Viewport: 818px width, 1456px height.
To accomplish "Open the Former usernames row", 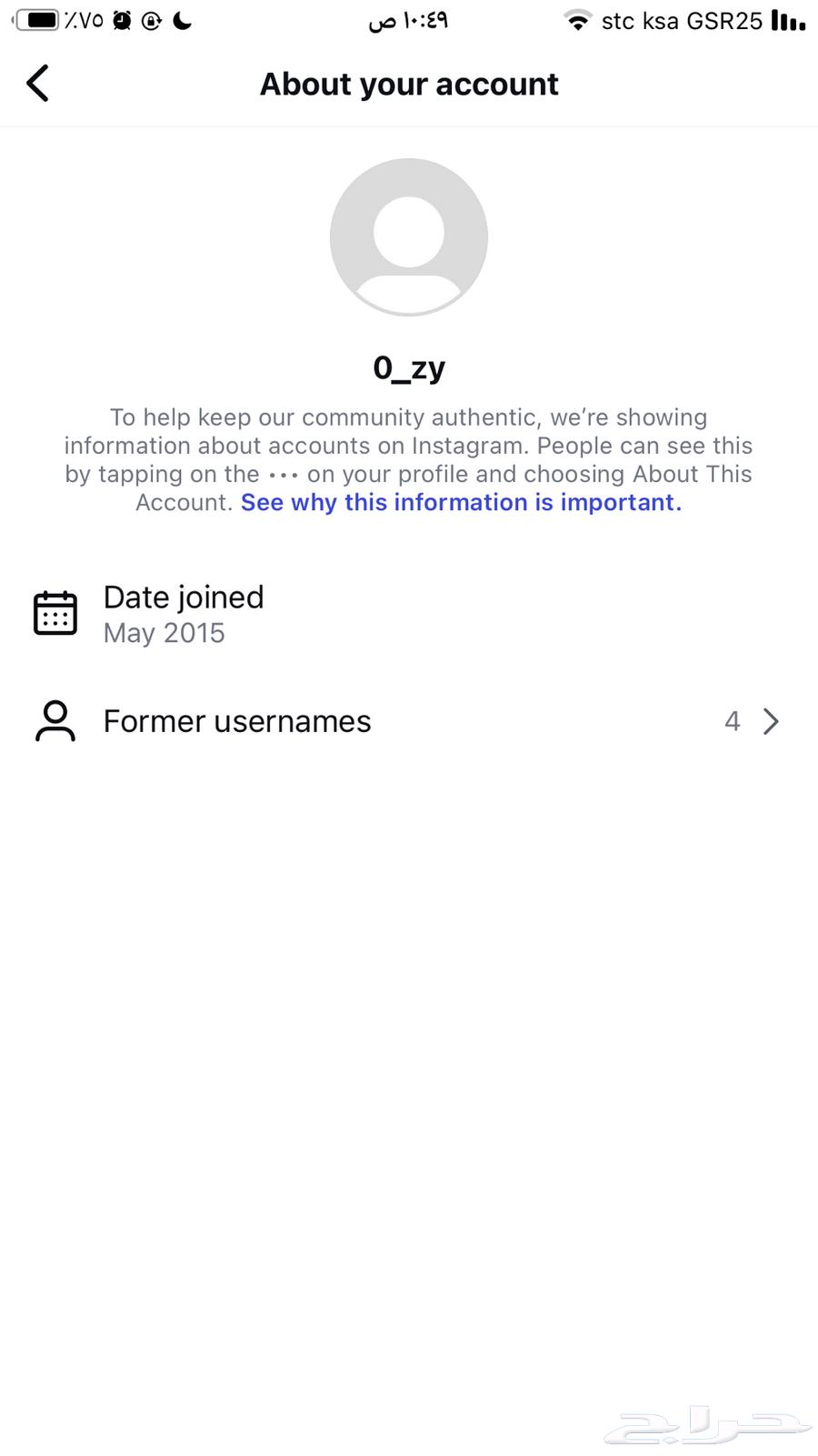I will [409, 721].
